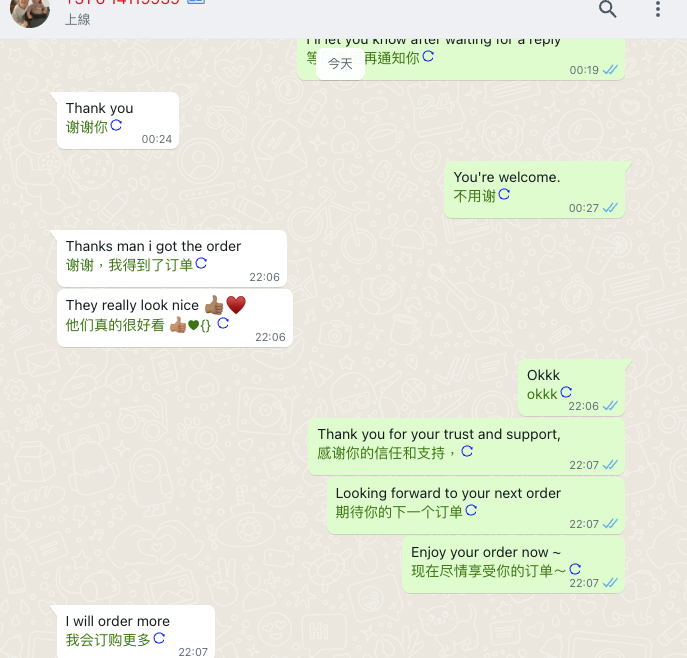
Task: Retranslate 'Enjoy your order now' message
Action: coord(575,570)
